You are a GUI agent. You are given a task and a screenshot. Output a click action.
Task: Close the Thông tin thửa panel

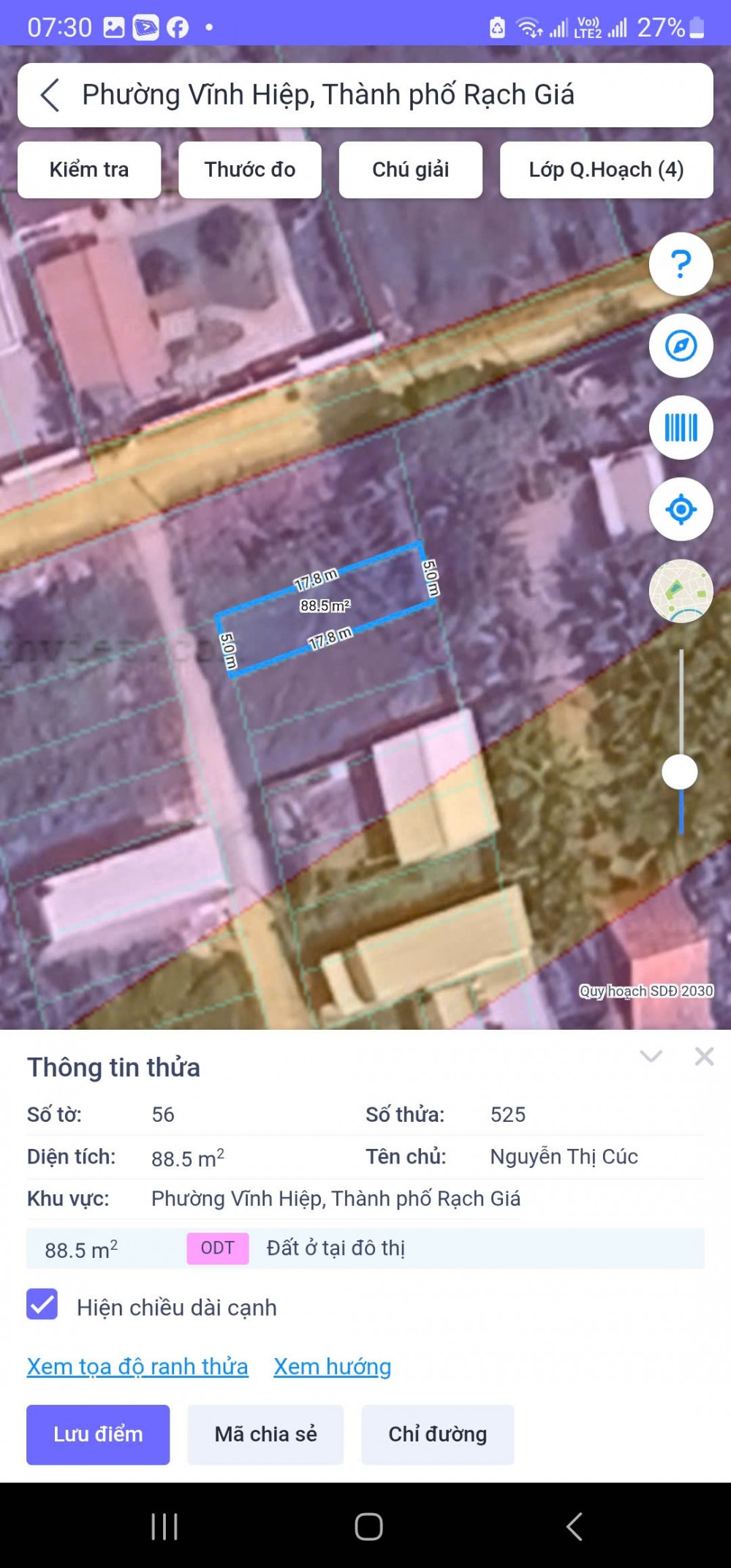(x=705, y=1056)
